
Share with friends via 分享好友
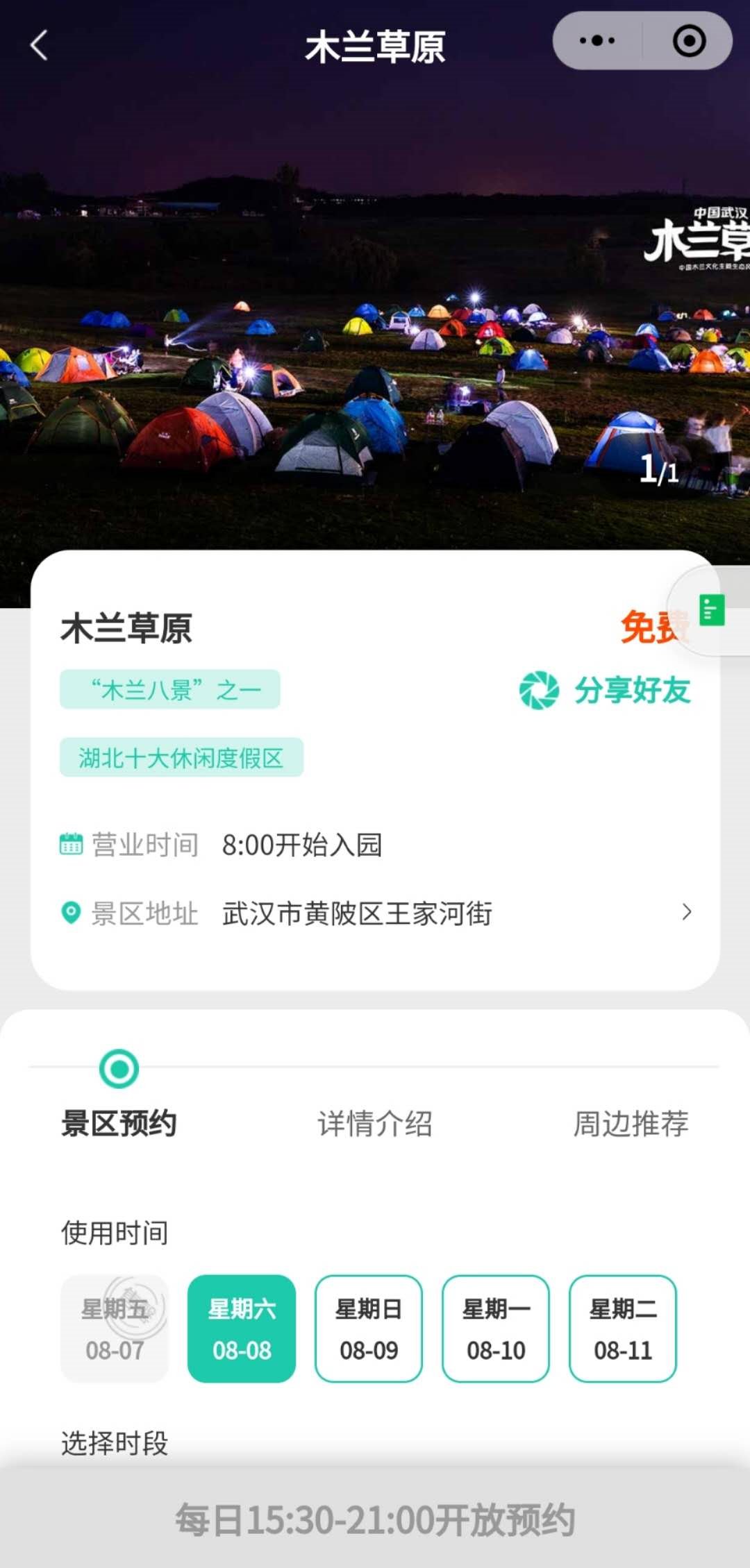(606, 690)
